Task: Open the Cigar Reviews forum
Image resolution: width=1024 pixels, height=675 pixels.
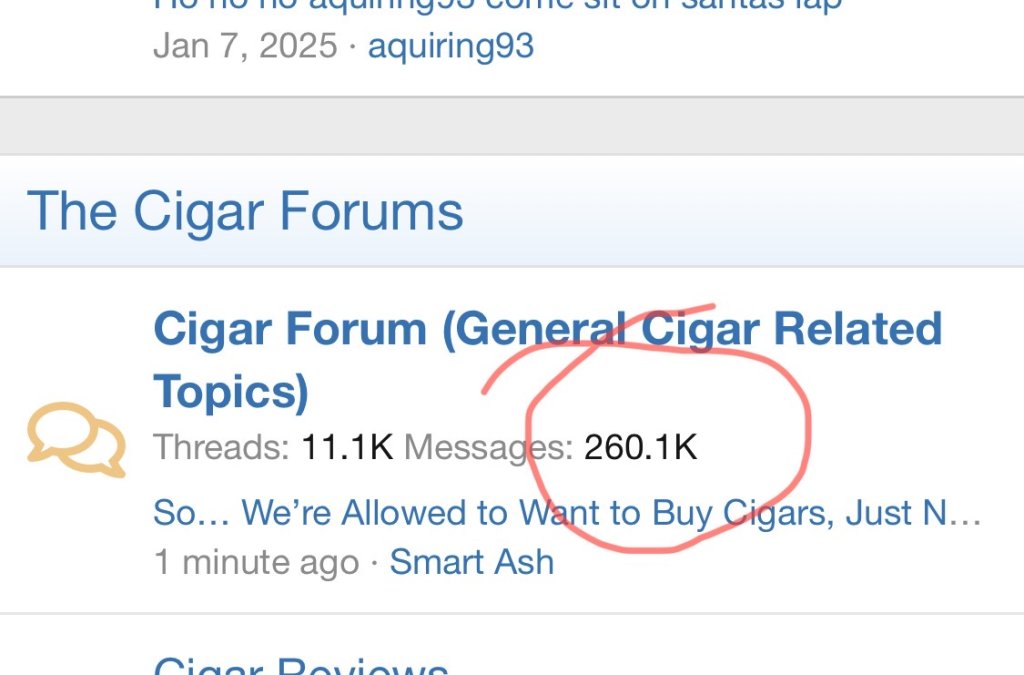Action: 300,665
